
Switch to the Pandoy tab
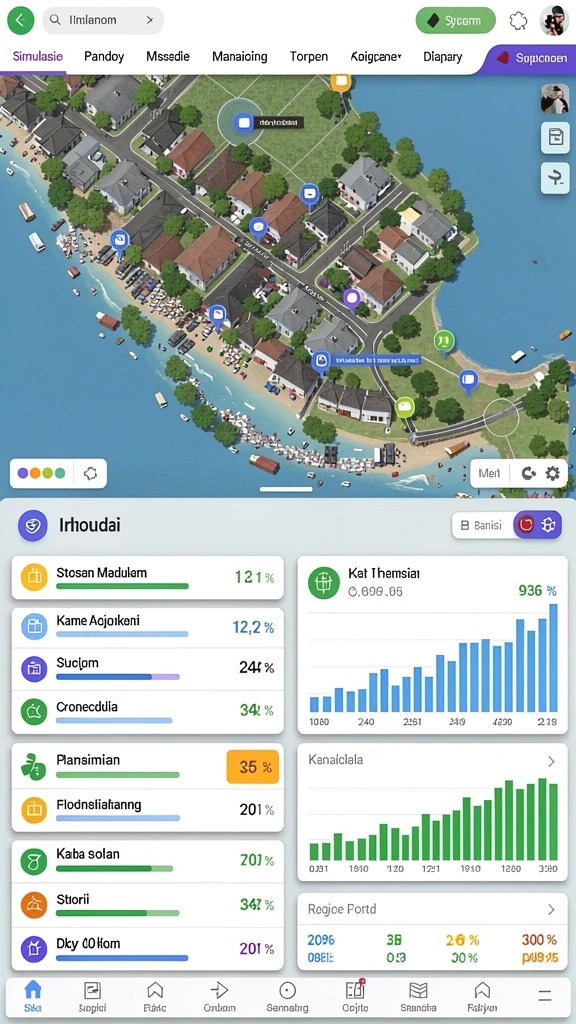pos(104,57)
